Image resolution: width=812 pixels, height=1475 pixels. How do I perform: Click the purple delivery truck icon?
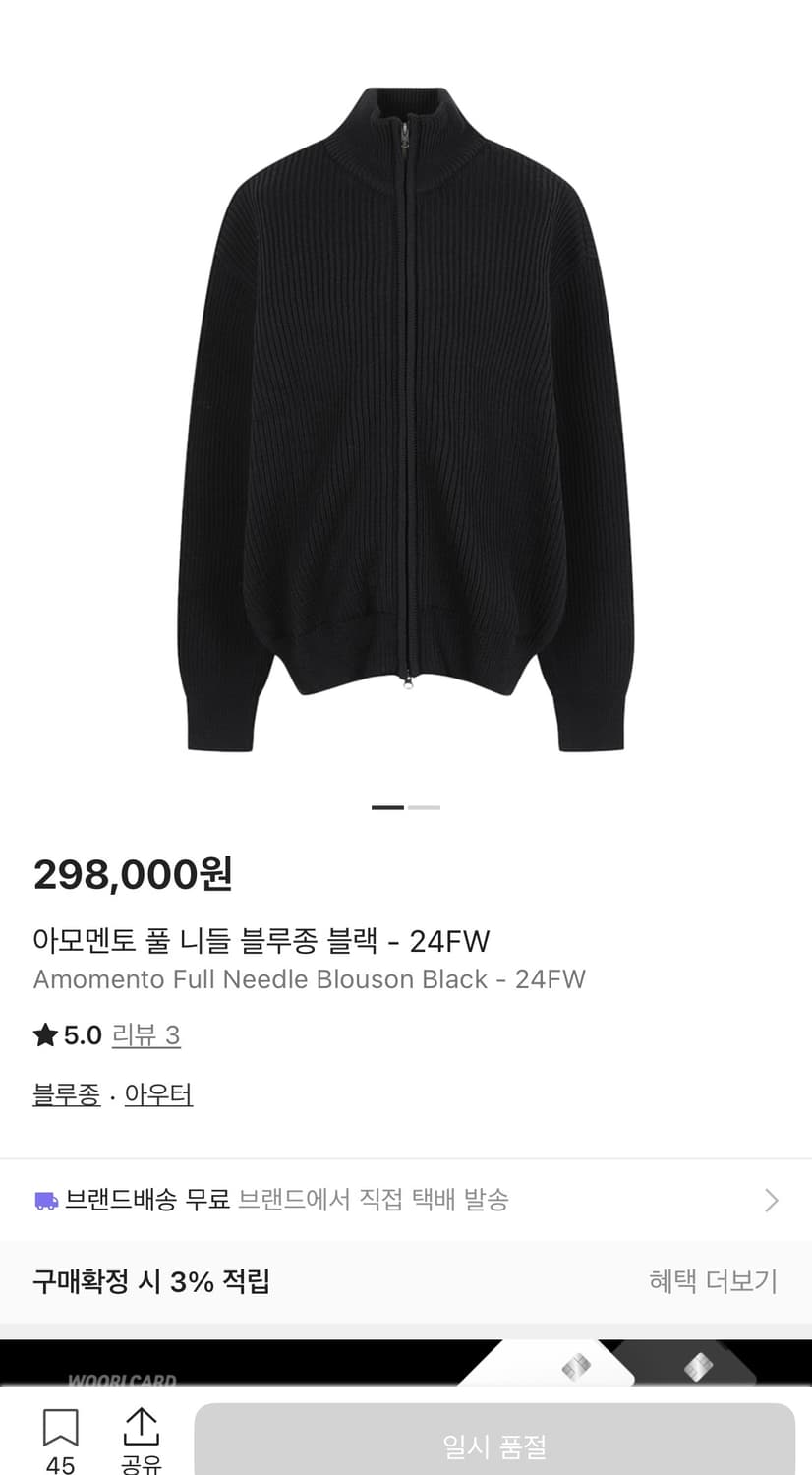point(44,1200)
